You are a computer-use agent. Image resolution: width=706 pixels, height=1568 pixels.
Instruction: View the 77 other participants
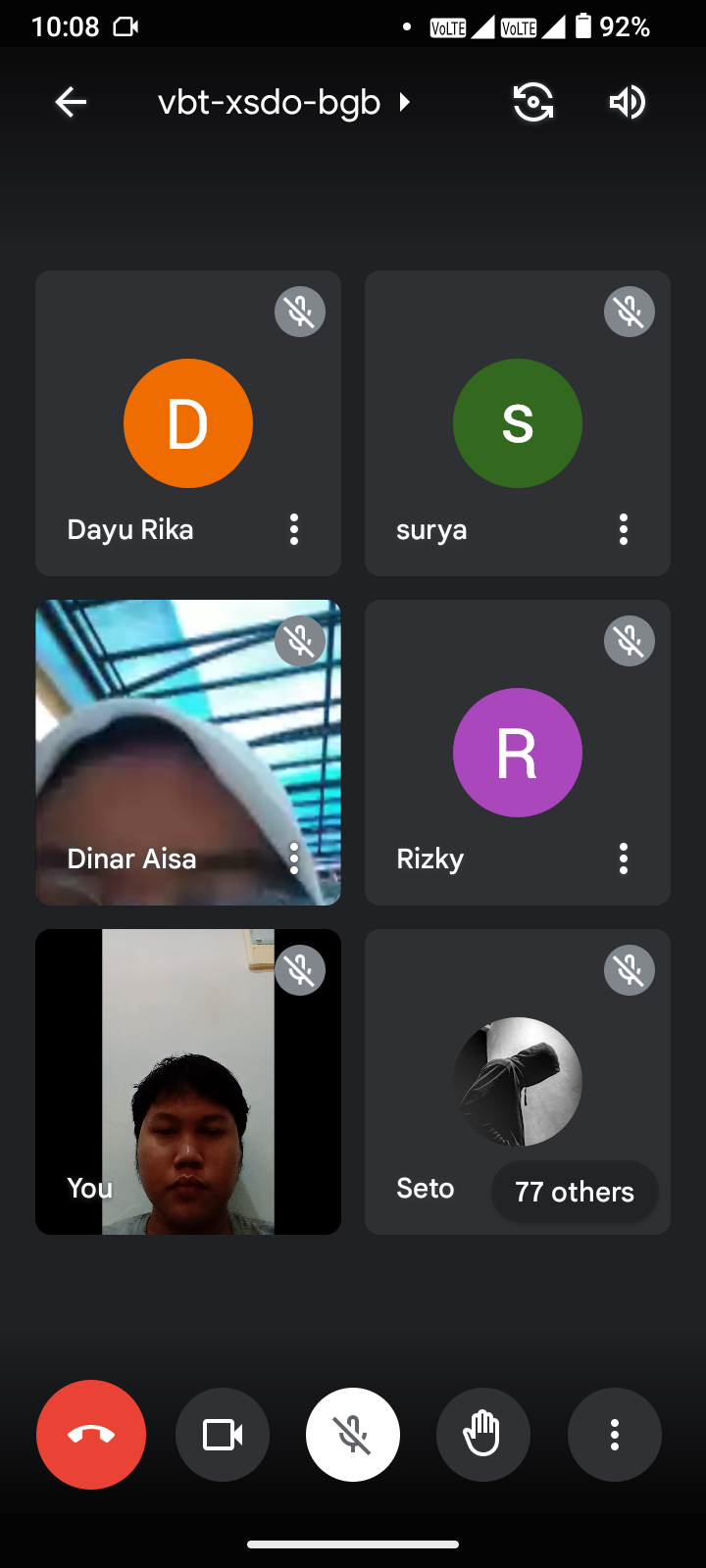click(x=575, y=1192)
